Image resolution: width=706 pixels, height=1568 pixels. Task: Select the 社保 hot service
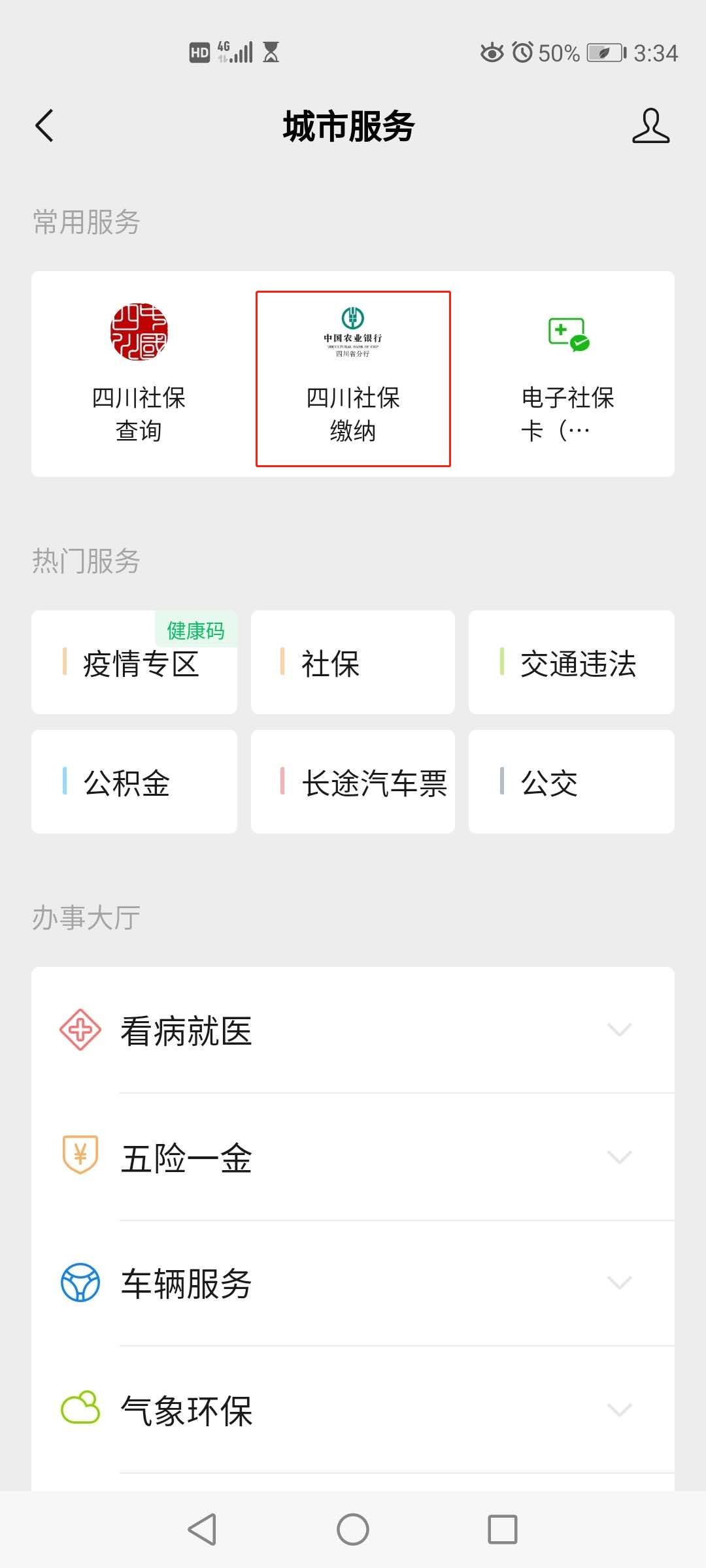pos(353,663)
